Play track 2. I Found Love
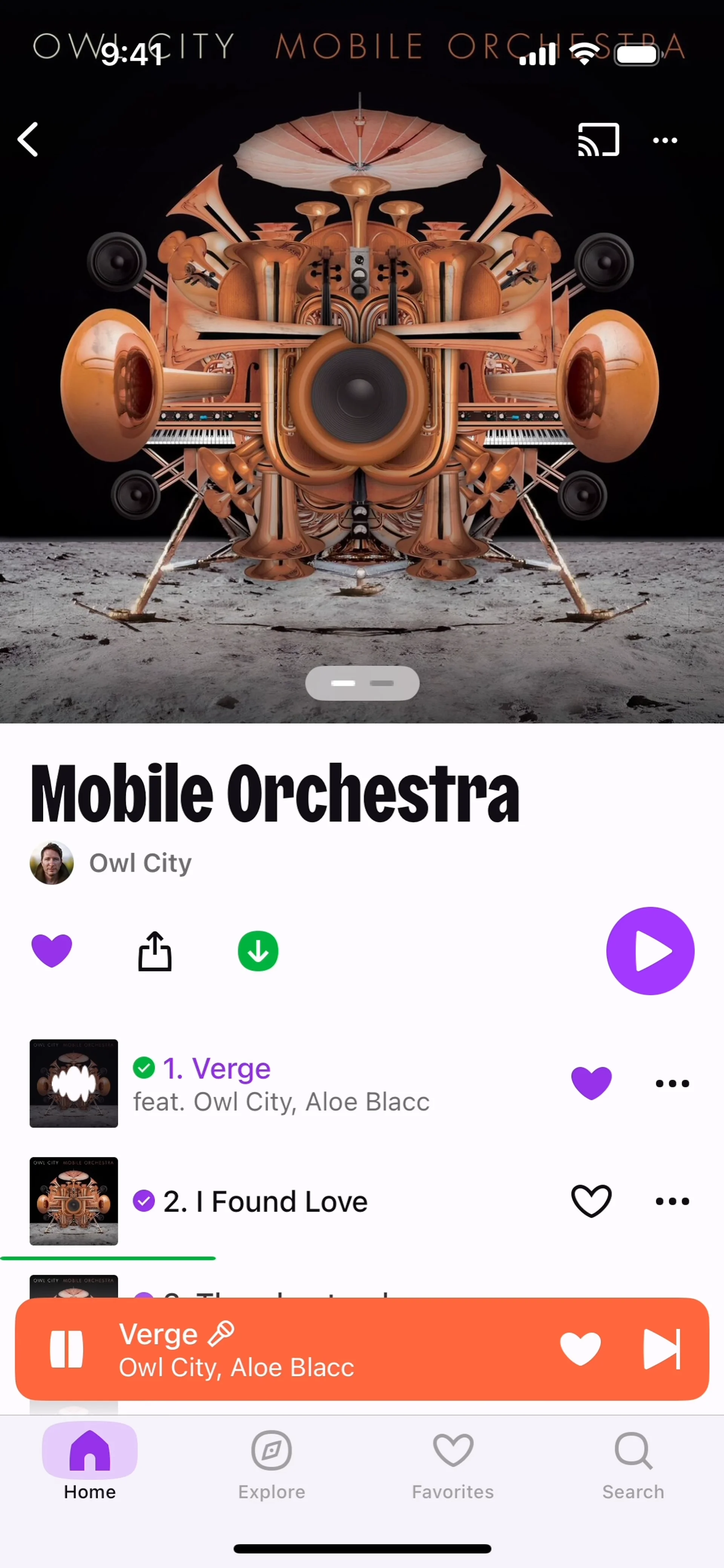 coord(265,1201)
